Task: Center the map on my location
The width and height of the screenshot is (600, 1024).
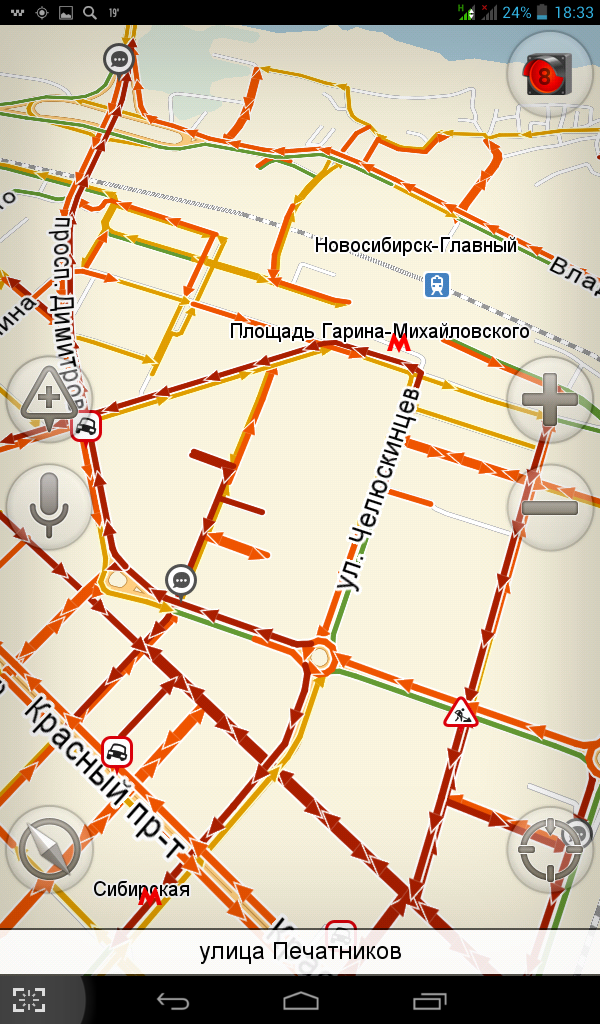Action: point(549,850)
